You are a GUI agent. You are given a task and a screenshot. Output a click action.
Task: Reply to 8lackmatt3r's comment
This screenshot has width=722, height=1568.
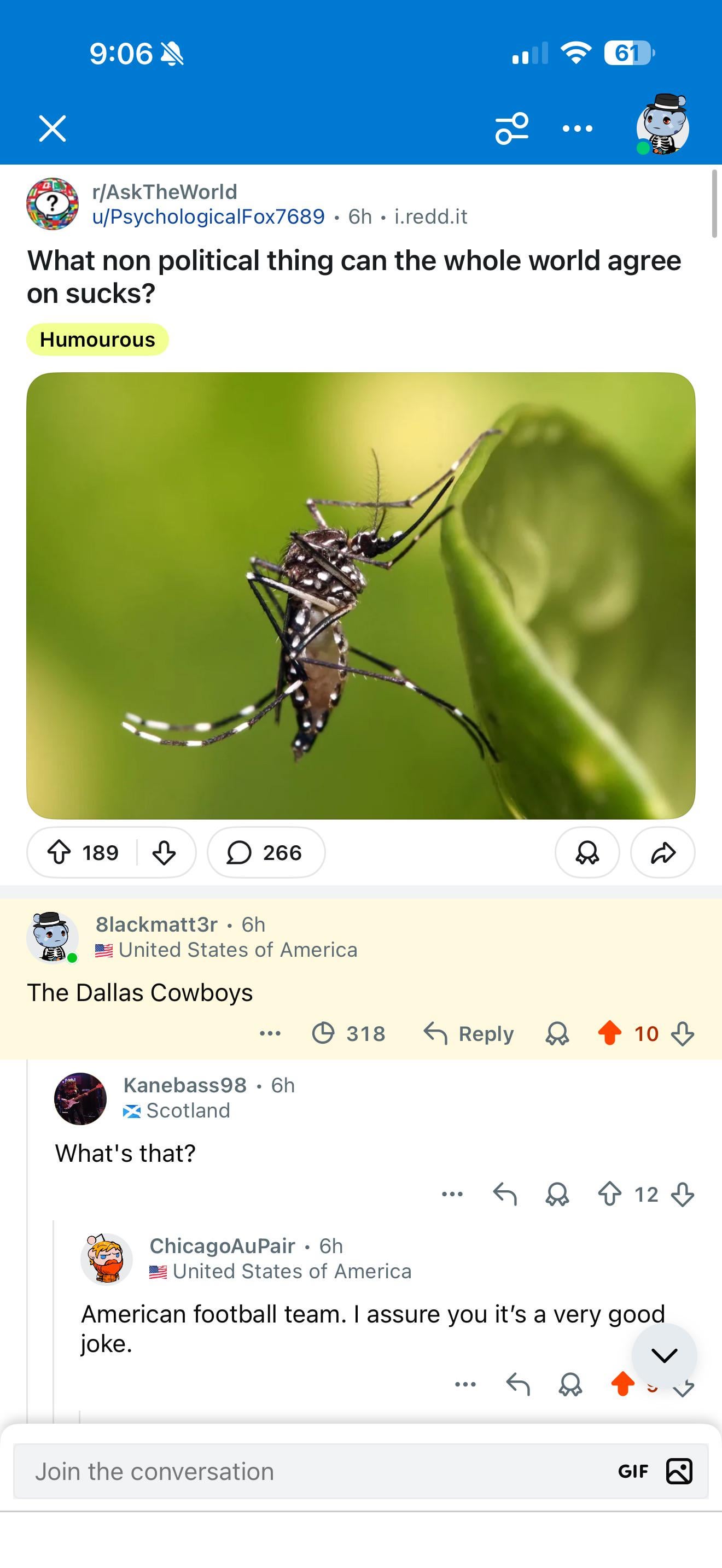pos(469,1033)
